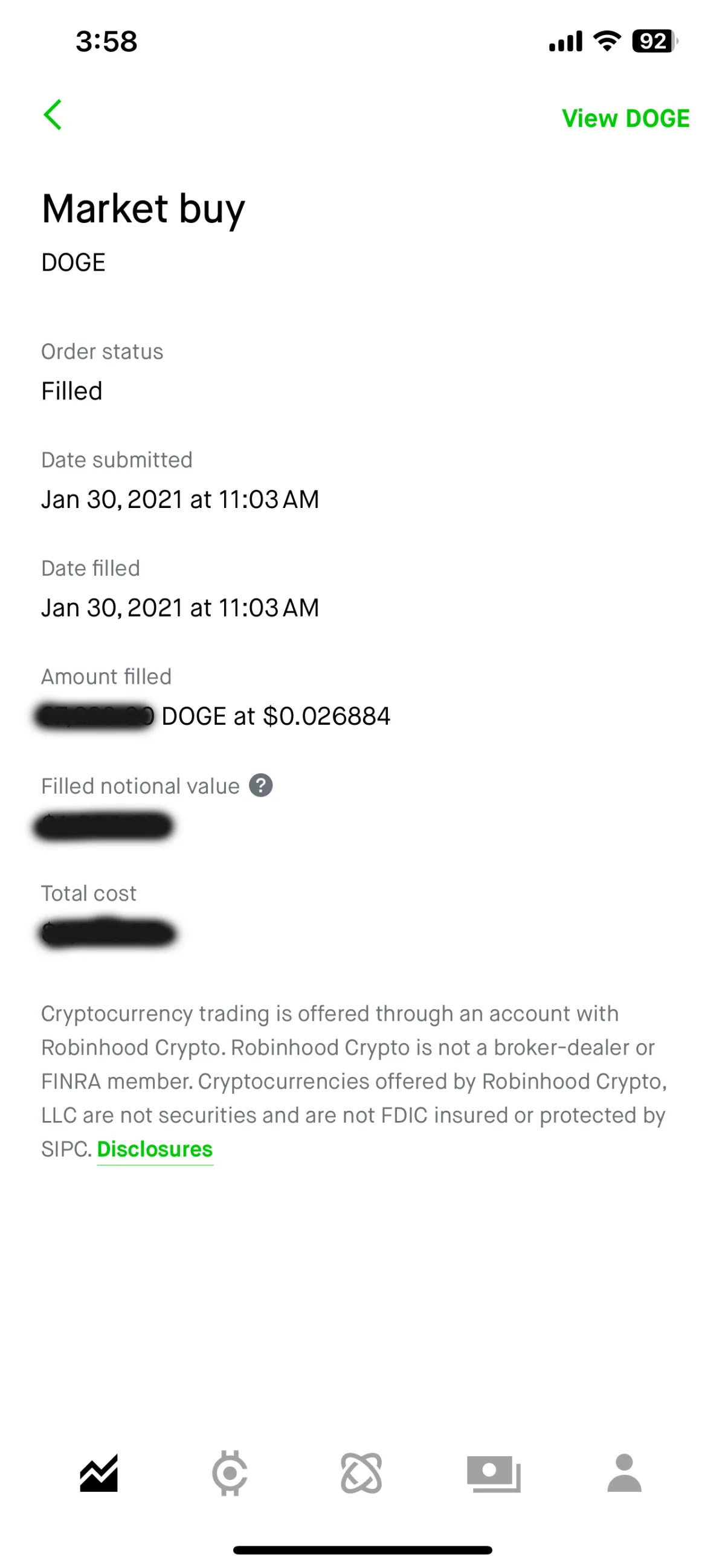Open the Filled notional value help icon
The image size is (725, 1568).
260,785
